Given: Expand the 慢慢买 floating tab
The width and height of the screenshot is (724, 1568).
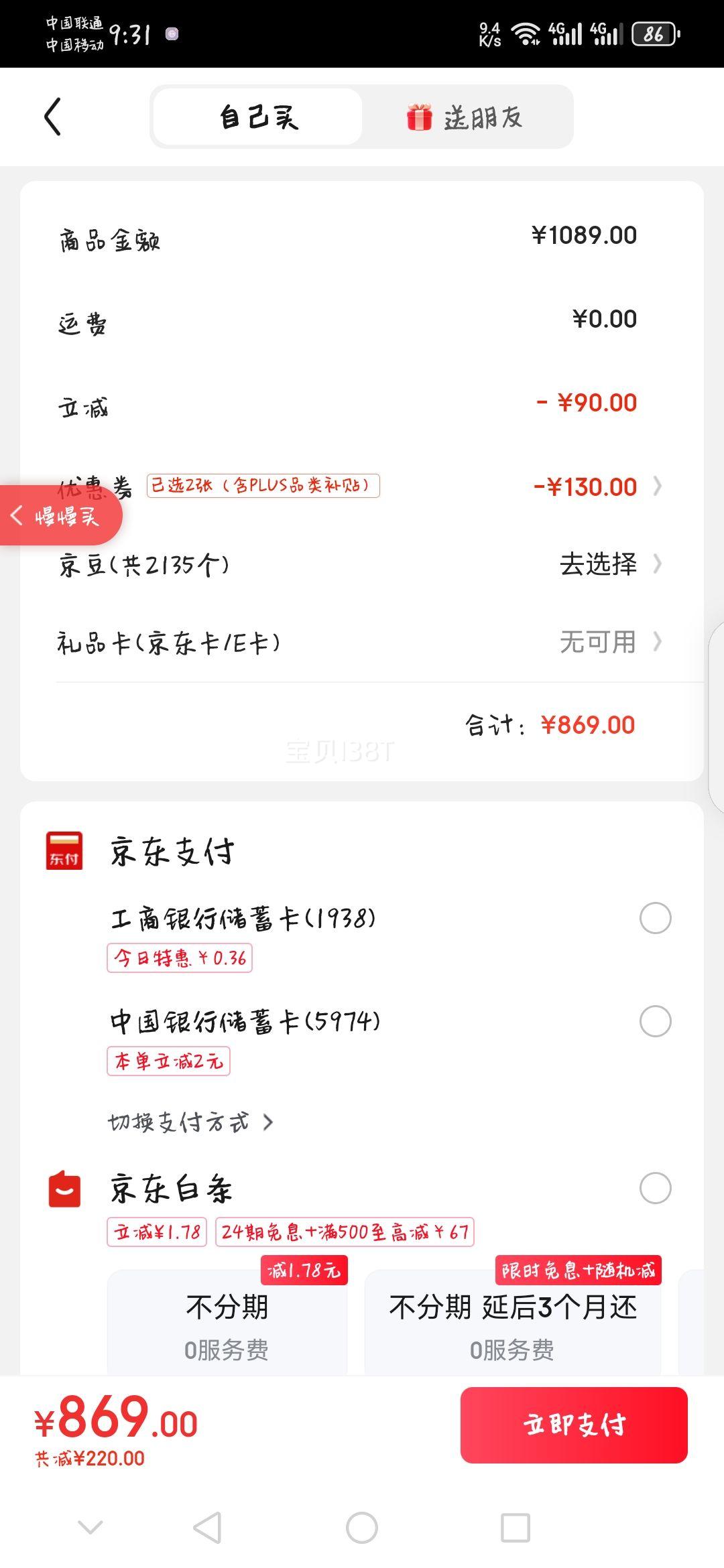Looking at the screenshot, I should coord(60,515).
